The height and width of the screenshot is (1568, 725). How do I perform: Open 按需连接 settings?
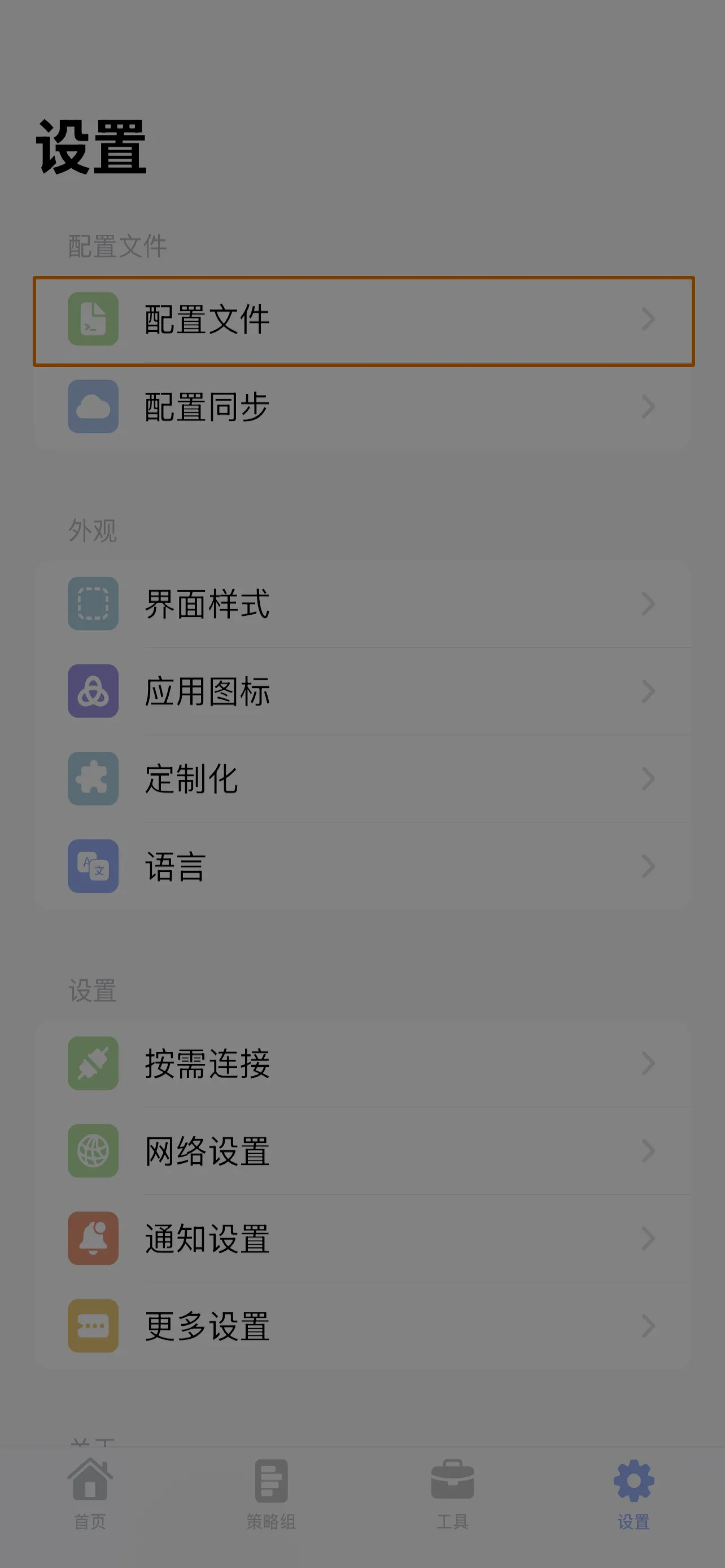pyautogui.click(x=363, y=1063)
